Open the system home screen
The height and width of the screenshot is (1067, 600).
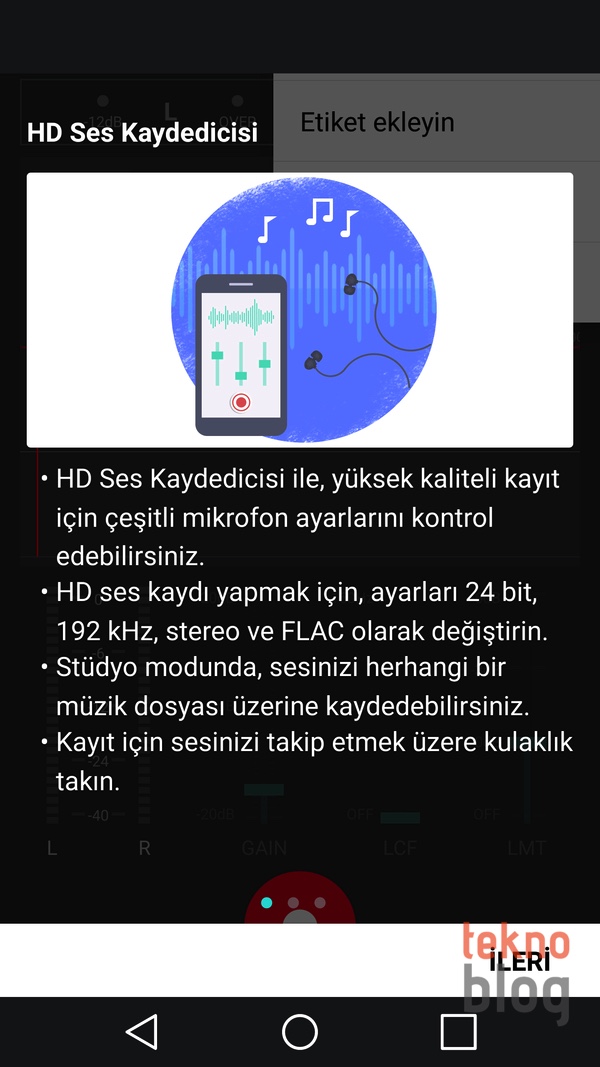tap(300, 1032)
